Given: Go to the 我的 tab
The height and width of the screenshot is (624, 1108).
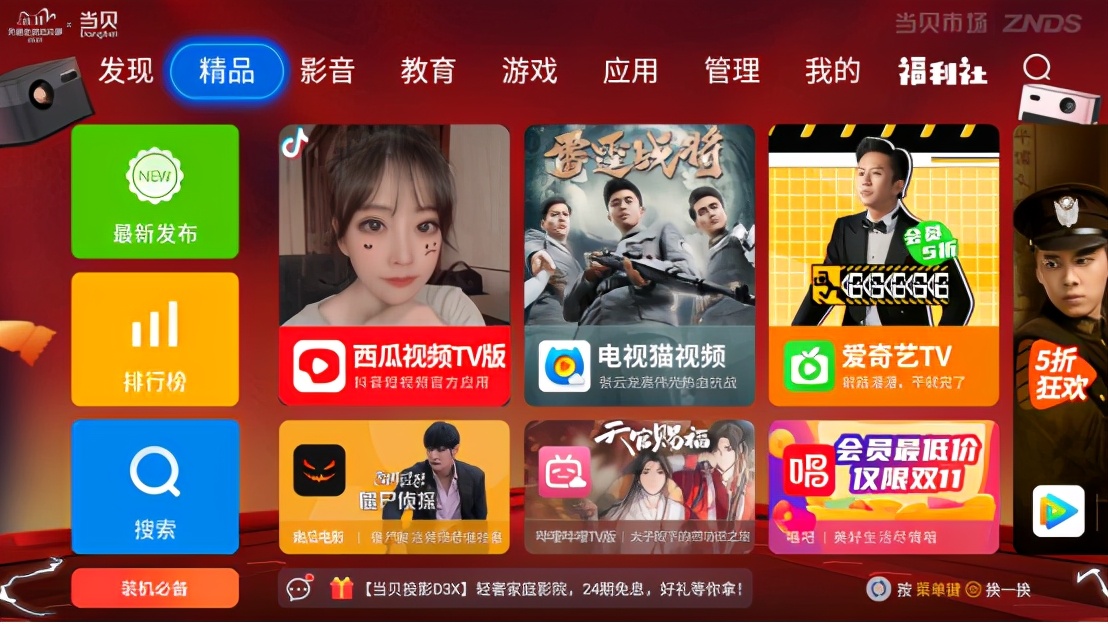Looking at the screenshot, I should tap(832, 71).
